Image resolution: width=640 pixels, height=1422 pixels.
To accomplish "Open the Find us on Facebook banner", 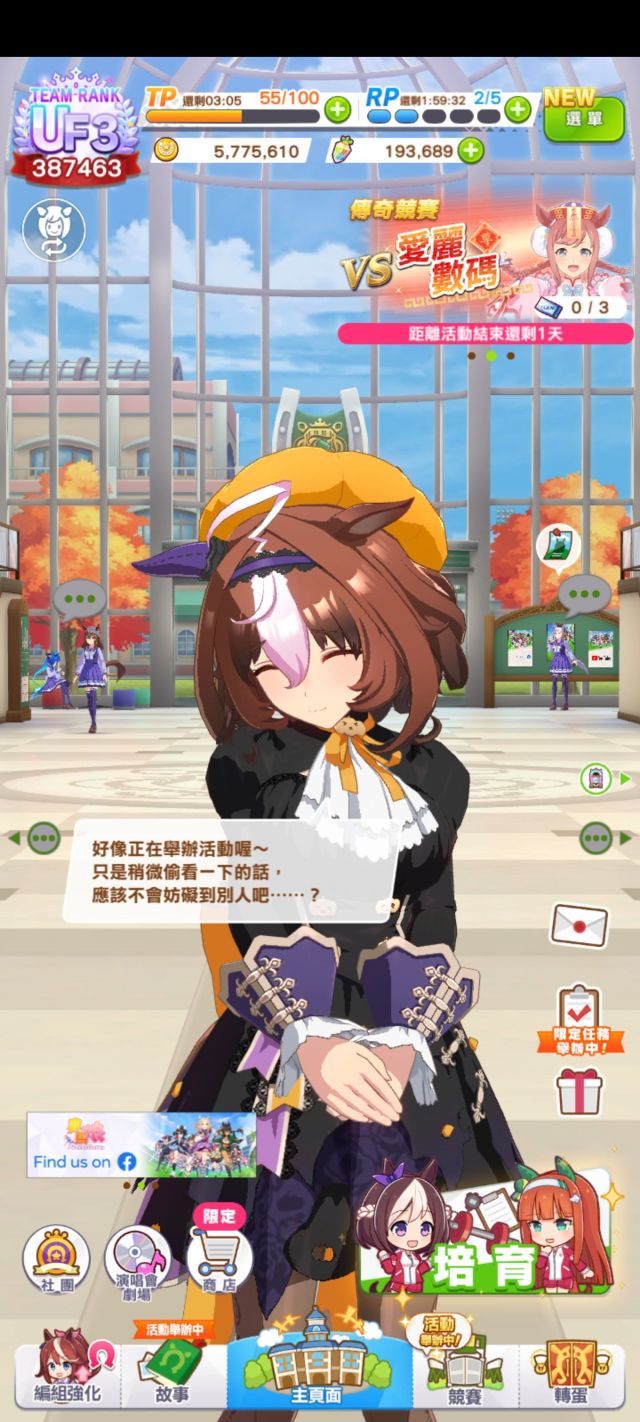I will 142,1145.
